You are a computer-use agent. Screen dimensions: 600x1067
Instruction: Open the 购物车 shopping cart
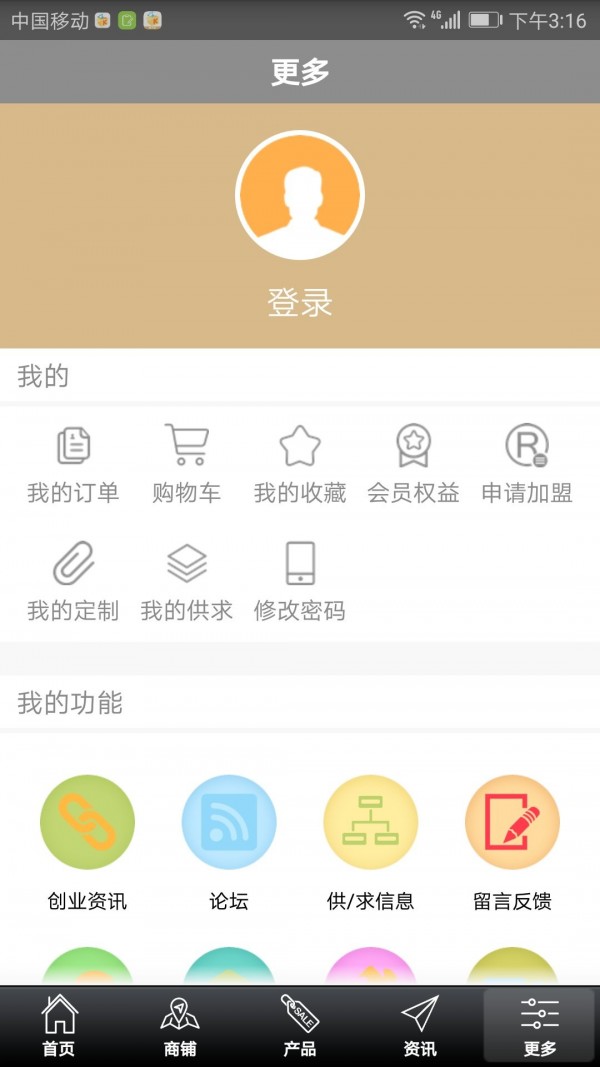pyautogui.click(x=186, y=463)
